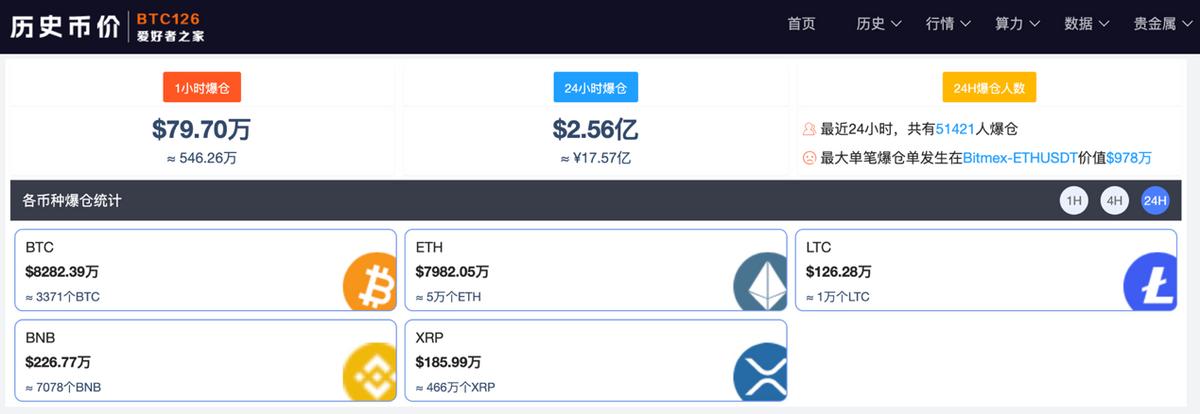Expand the 历史 dropdown menu

879,24
